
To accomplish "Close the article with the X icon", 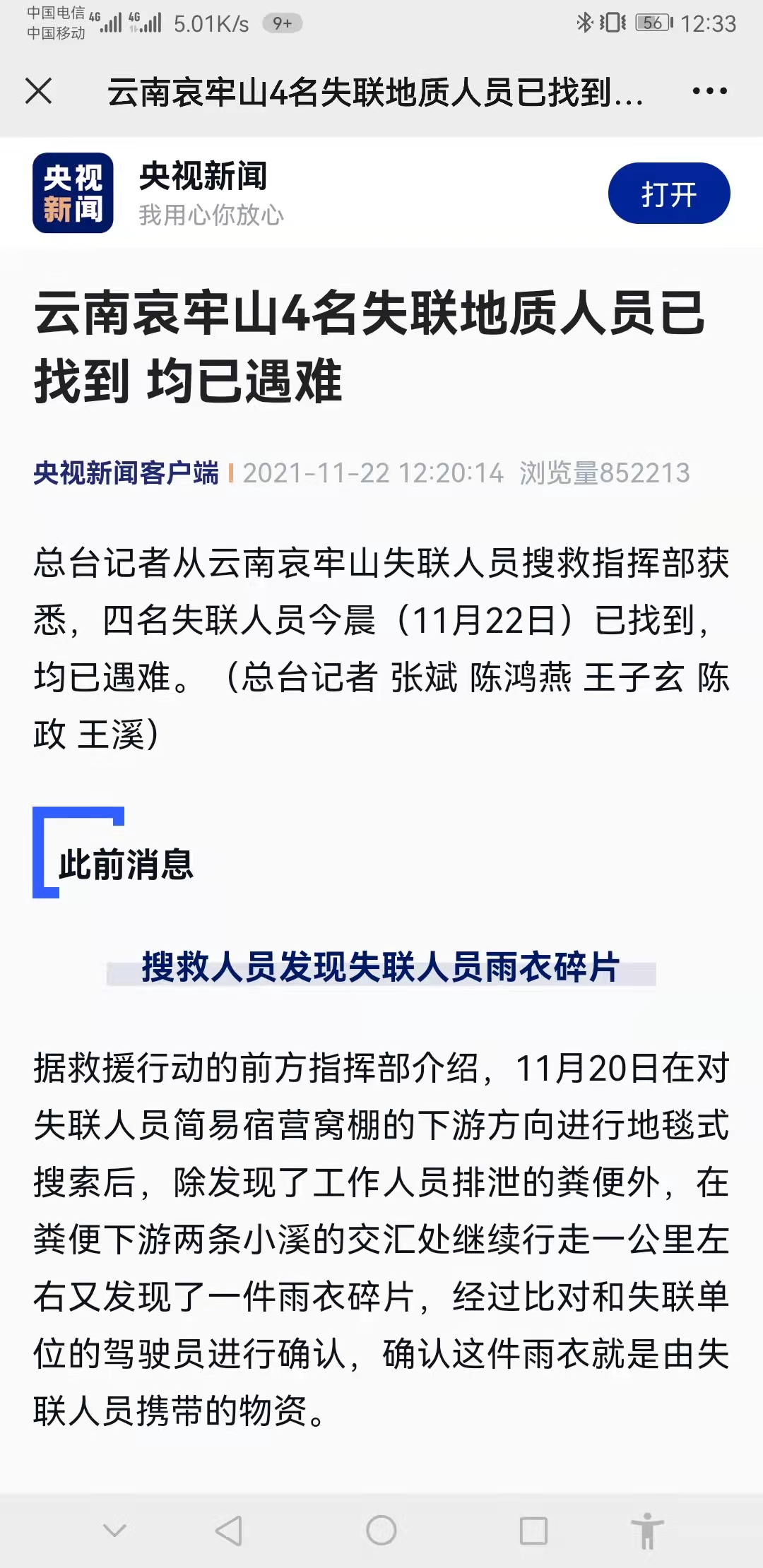I will click(39, 91).
